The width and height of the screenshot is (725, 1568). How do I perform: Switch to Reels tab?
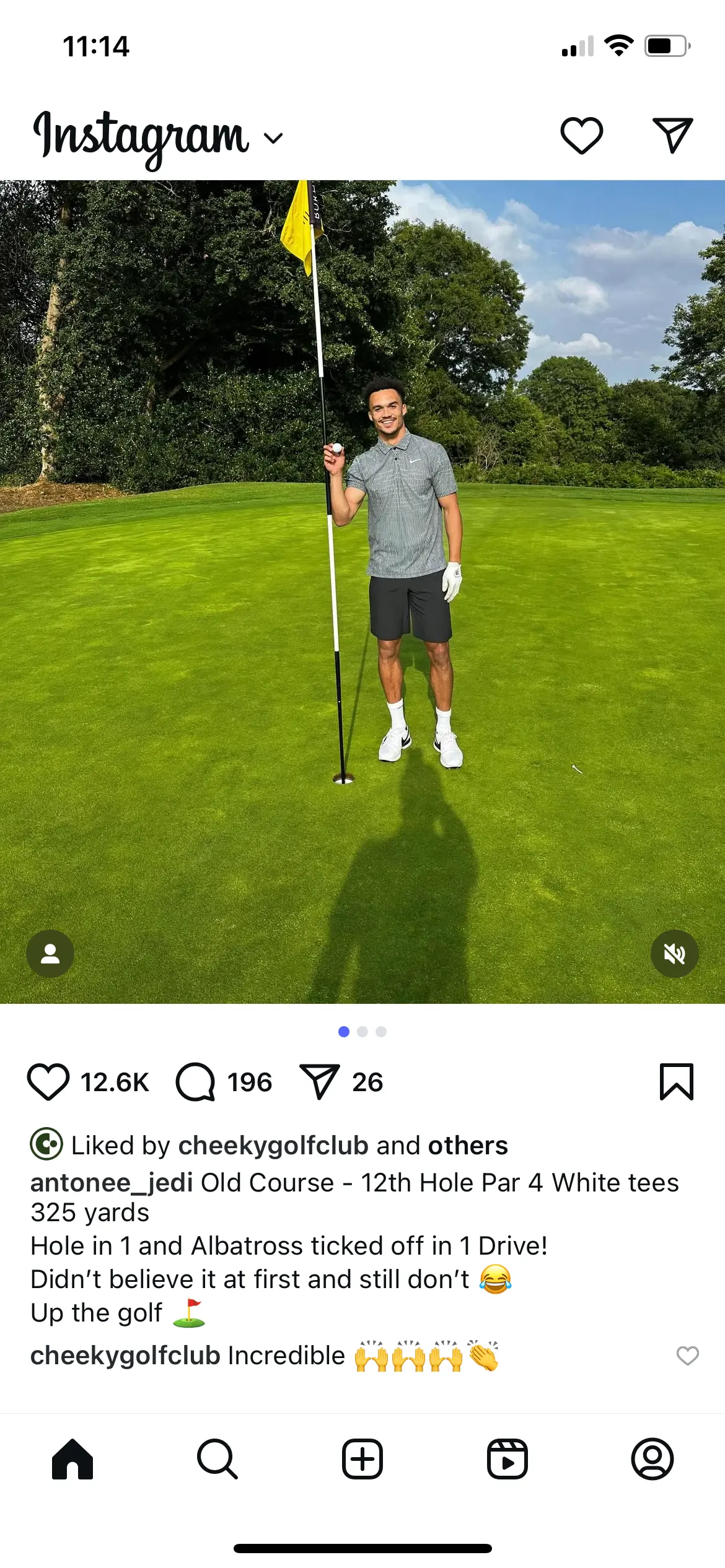pos(507,1459)
